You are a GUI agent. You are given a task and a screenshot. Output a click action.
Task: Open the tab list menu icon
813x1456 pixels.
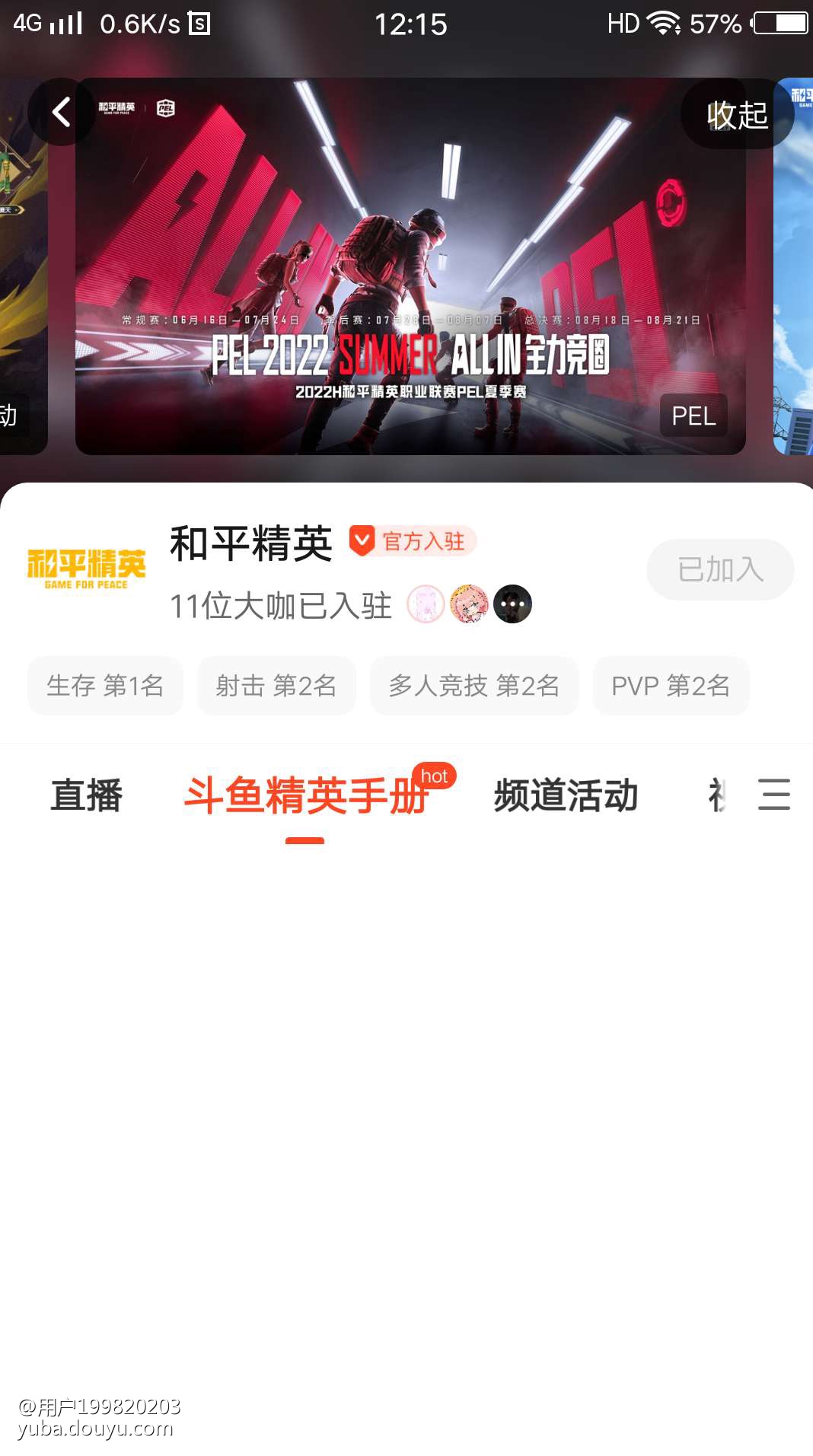(774, 795)
